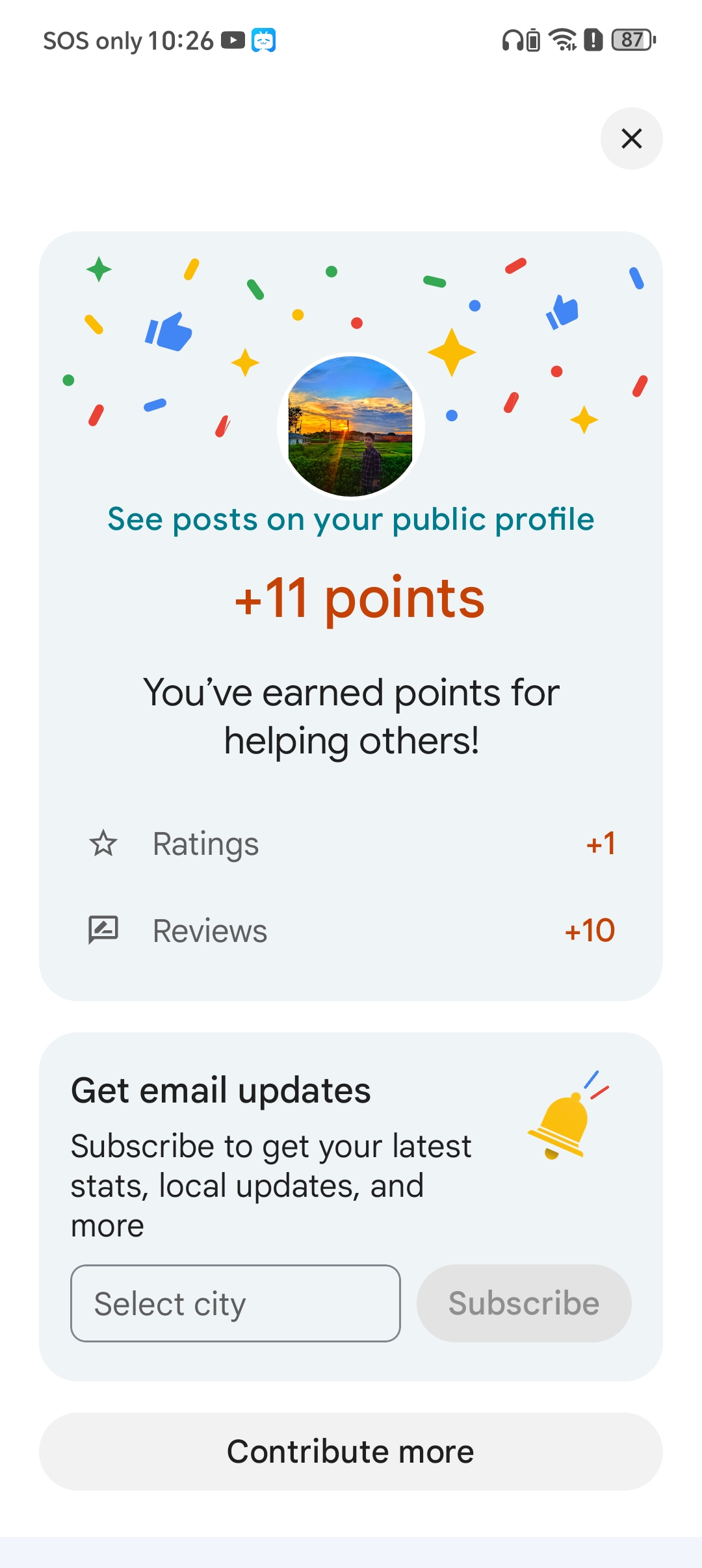Open the Select city field

(x=235, y=1303)
